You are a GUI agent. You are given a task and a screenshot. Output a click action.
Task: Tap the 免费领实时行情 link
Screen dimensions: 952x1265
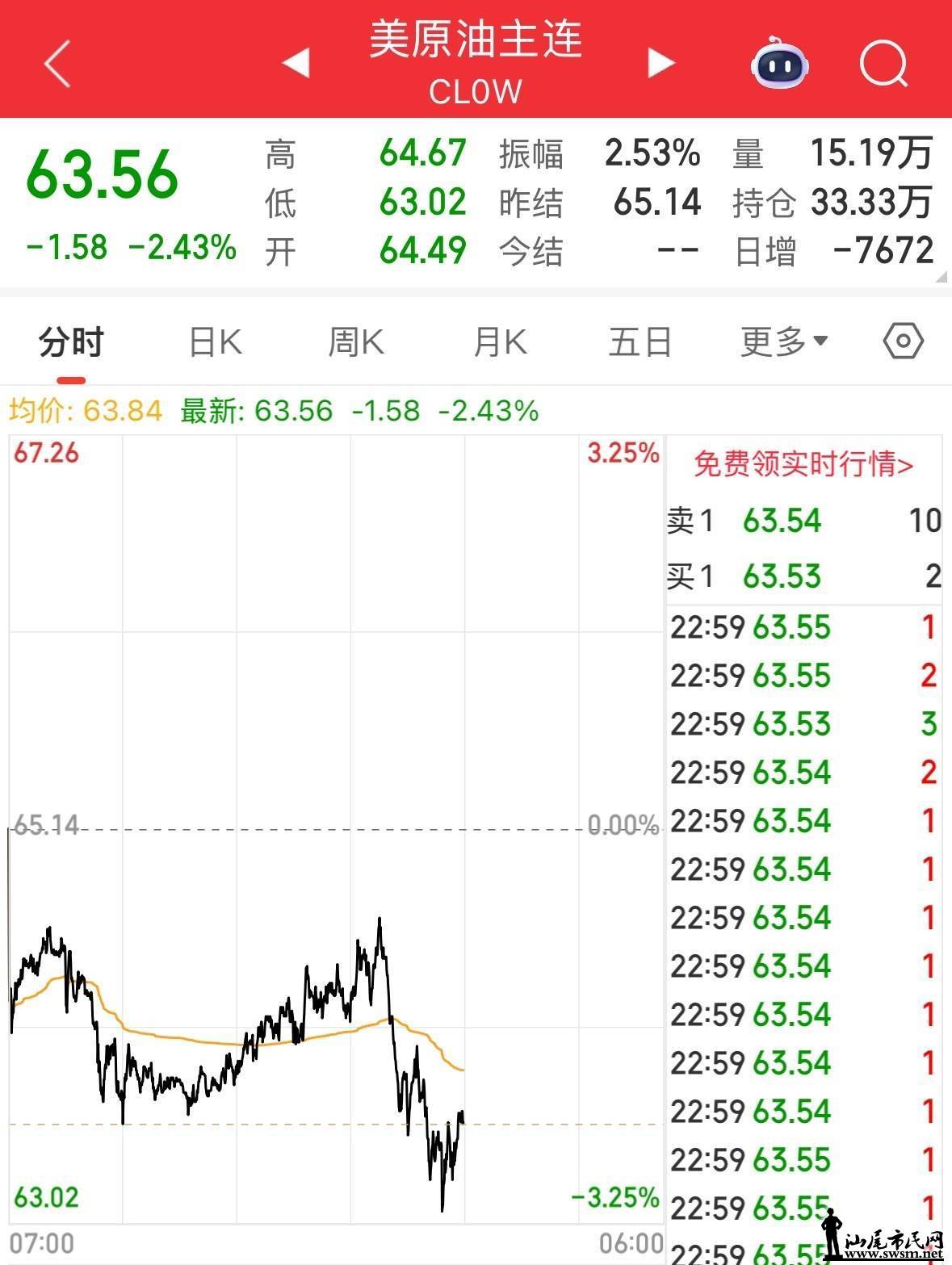803,464
